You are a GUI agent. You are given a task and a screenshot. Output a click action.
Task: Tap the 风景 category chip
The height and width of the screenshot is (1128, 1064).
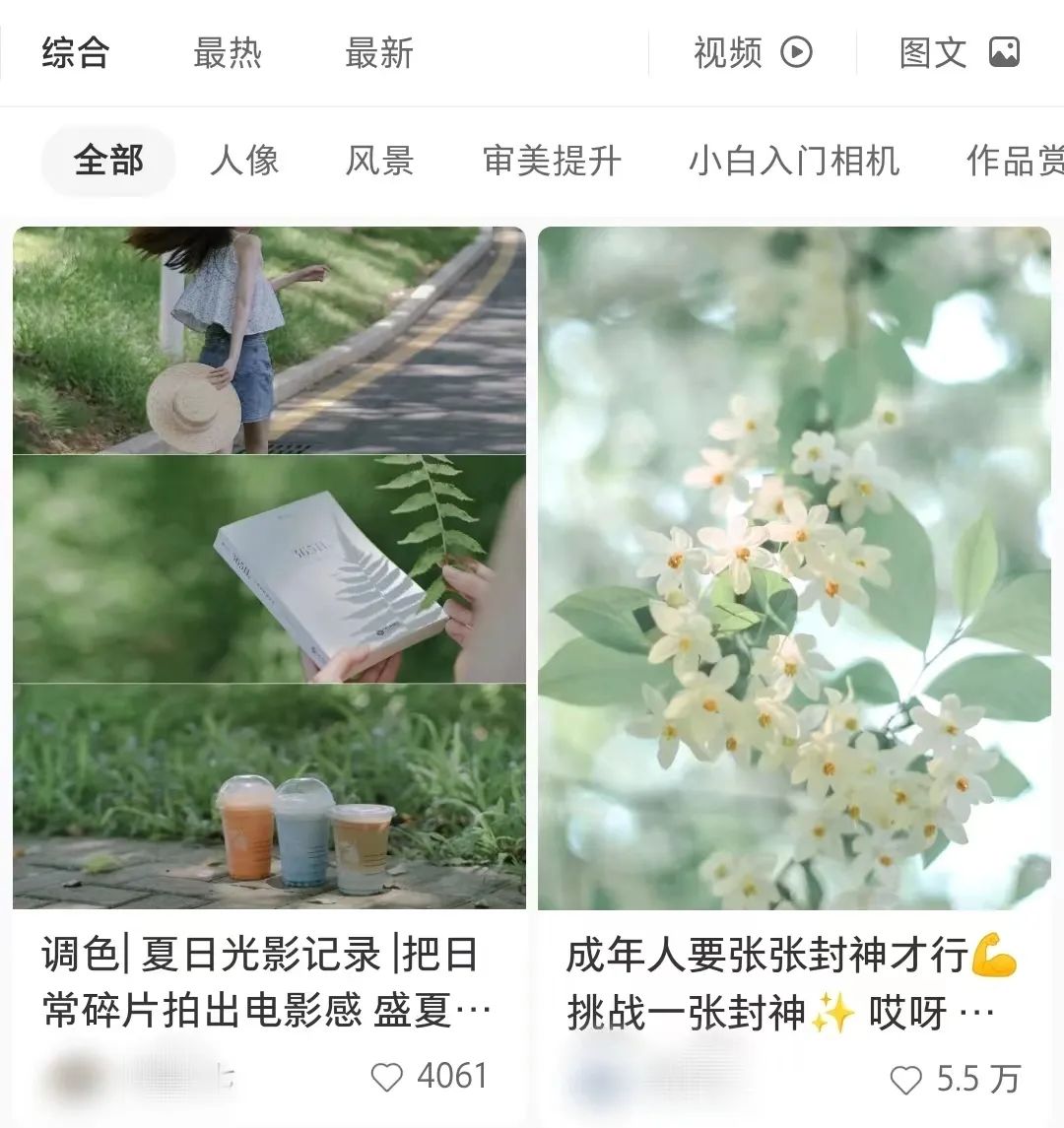pos(379,161)
